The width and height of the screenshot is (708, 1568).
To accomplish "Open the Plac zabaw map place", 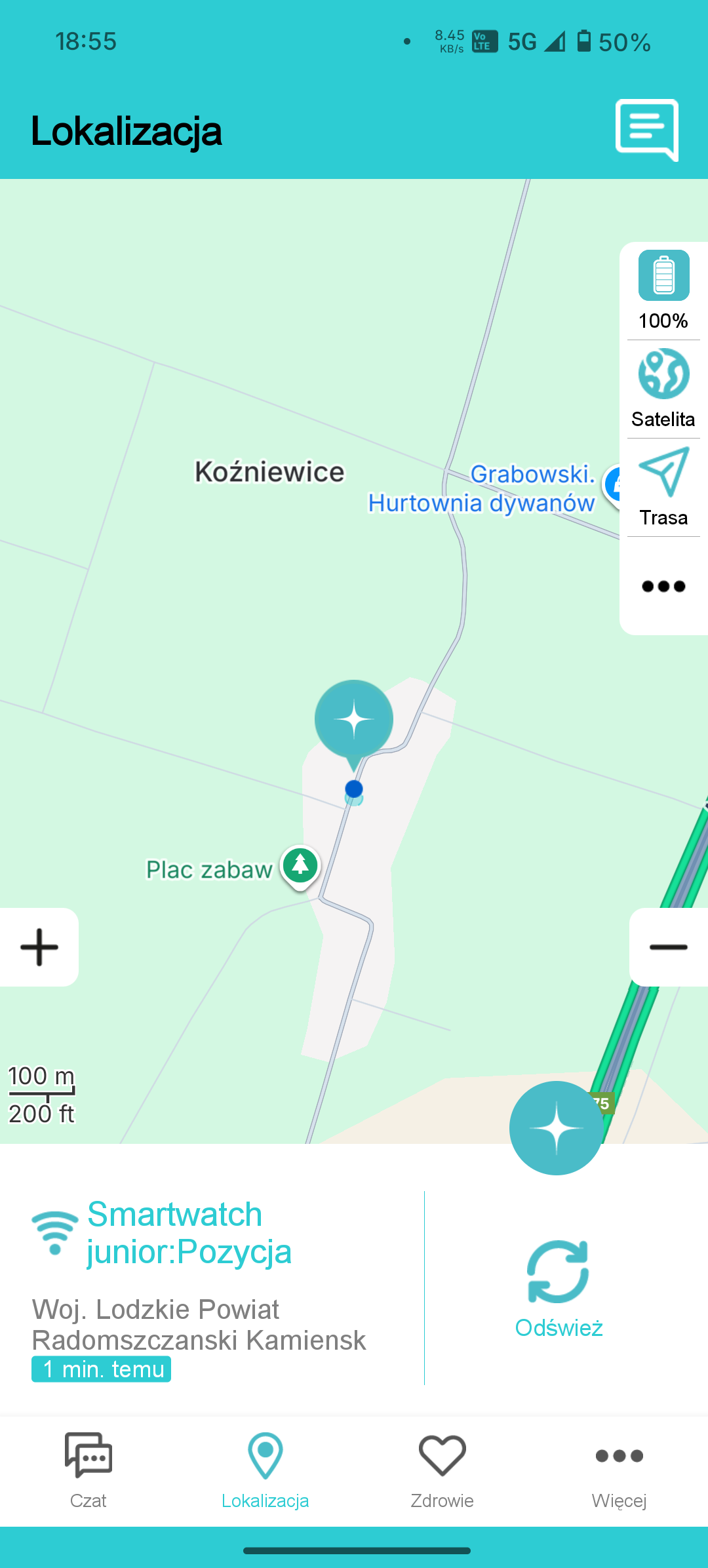I will (300, 866).
